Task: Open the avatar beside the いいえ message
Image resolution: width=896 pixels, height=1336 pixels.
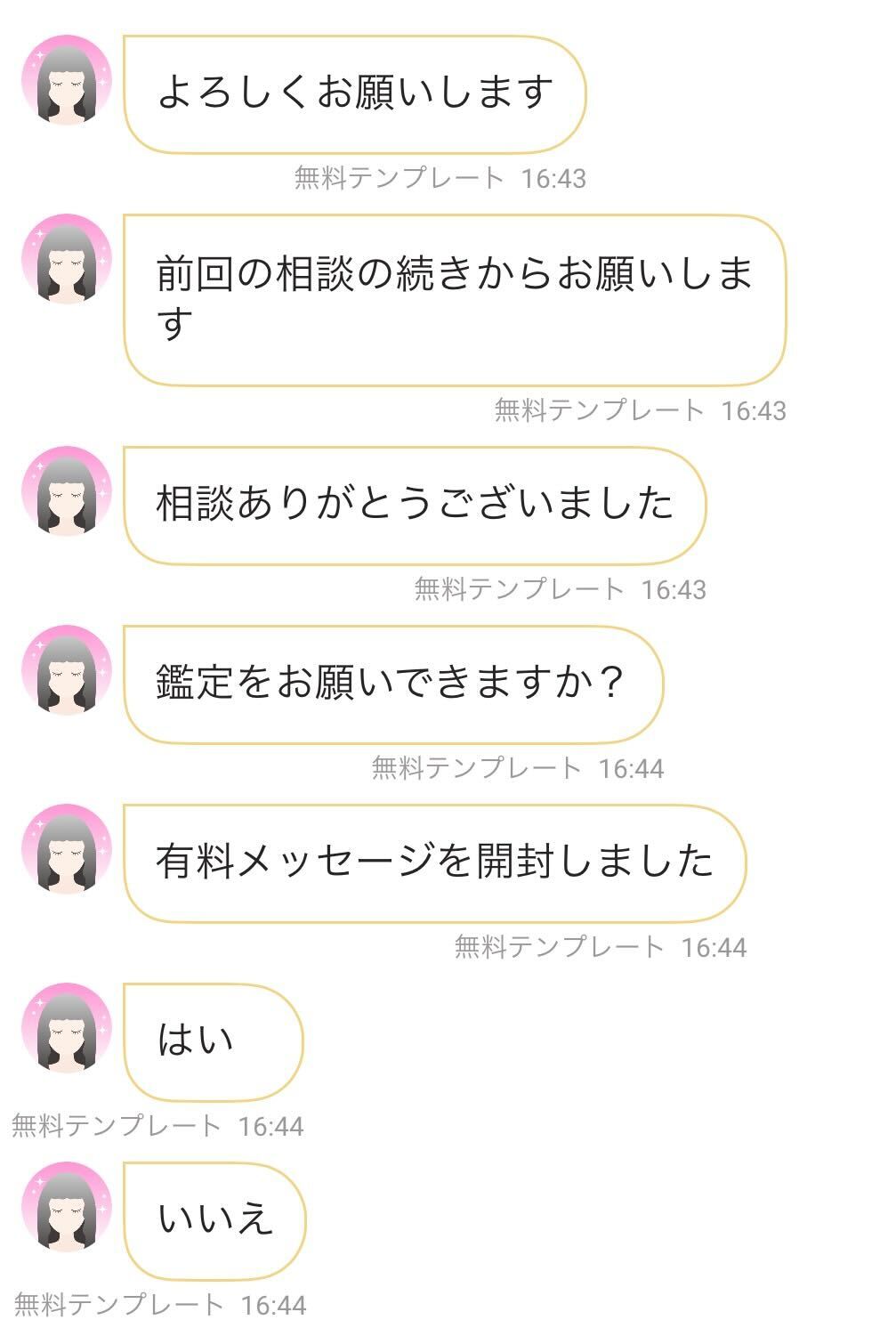Action: [x=67, y=1207]
